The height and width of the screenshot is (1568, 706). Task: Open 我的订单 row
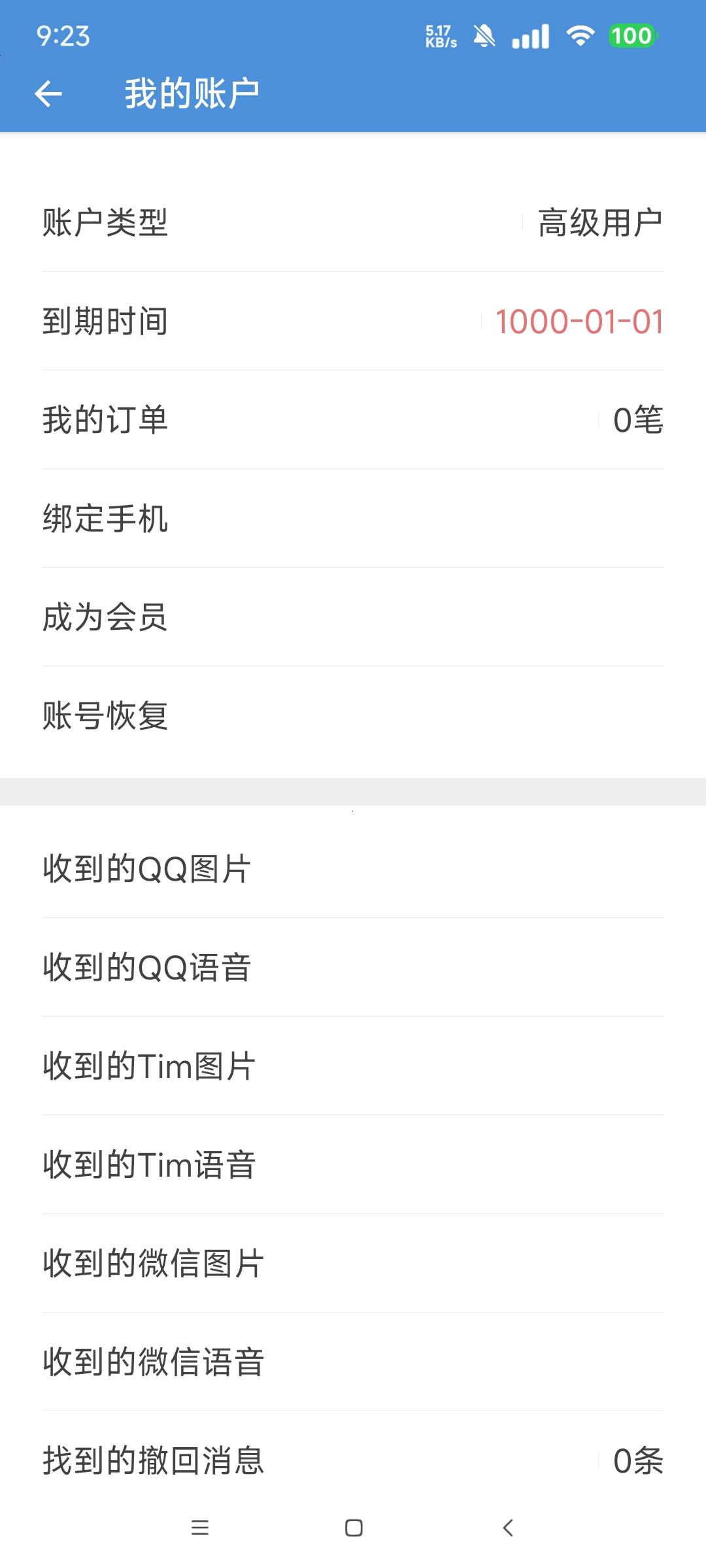[x=353, y=419]
